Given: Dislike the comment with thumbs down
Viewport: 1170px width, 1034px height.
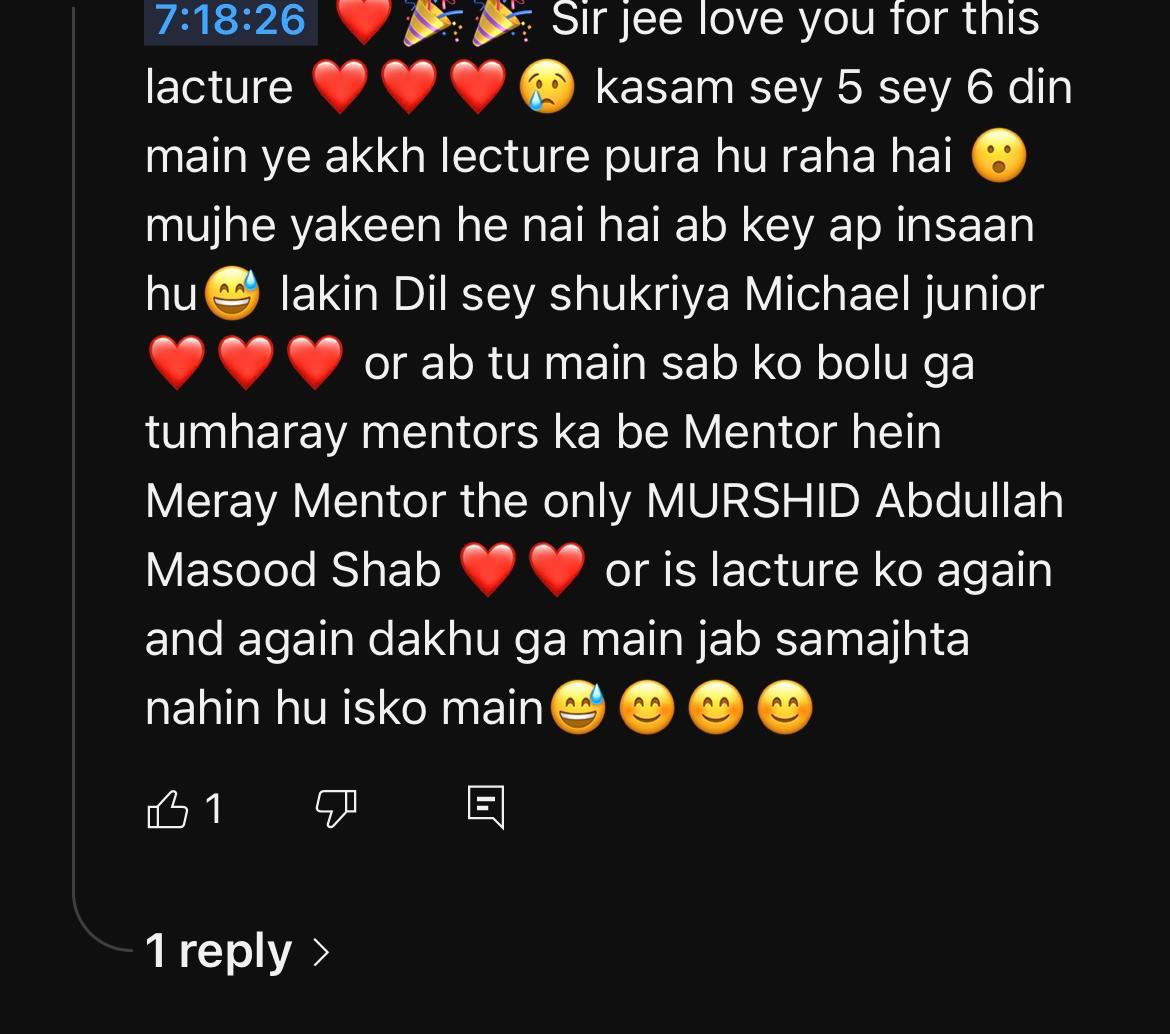Looking at the screenshot, I should (x=336, y=808).
